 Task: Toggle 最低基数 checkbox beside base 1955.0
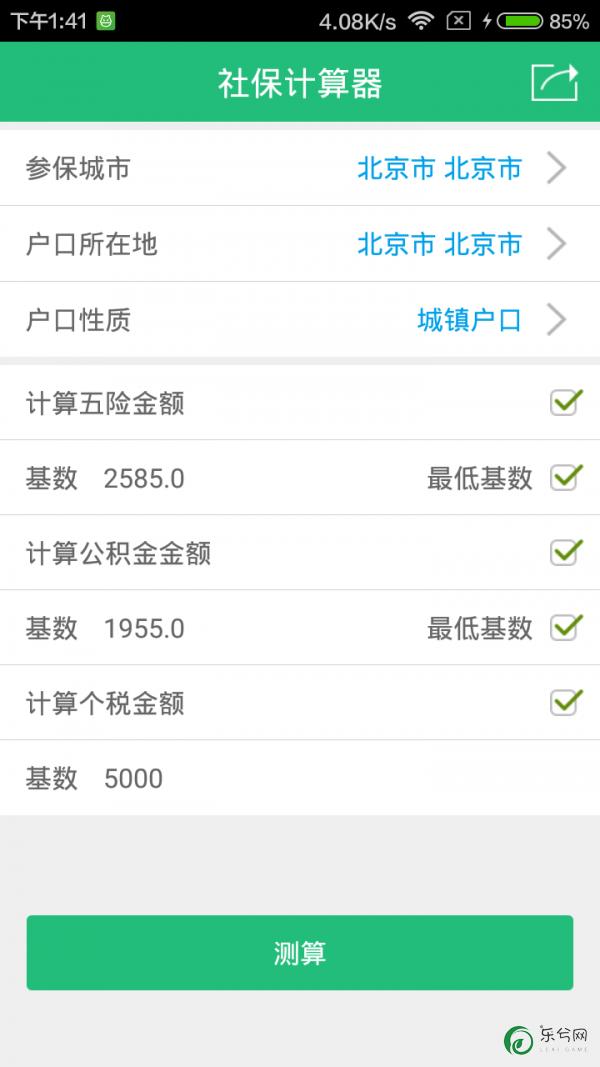[x=565, y=627]
